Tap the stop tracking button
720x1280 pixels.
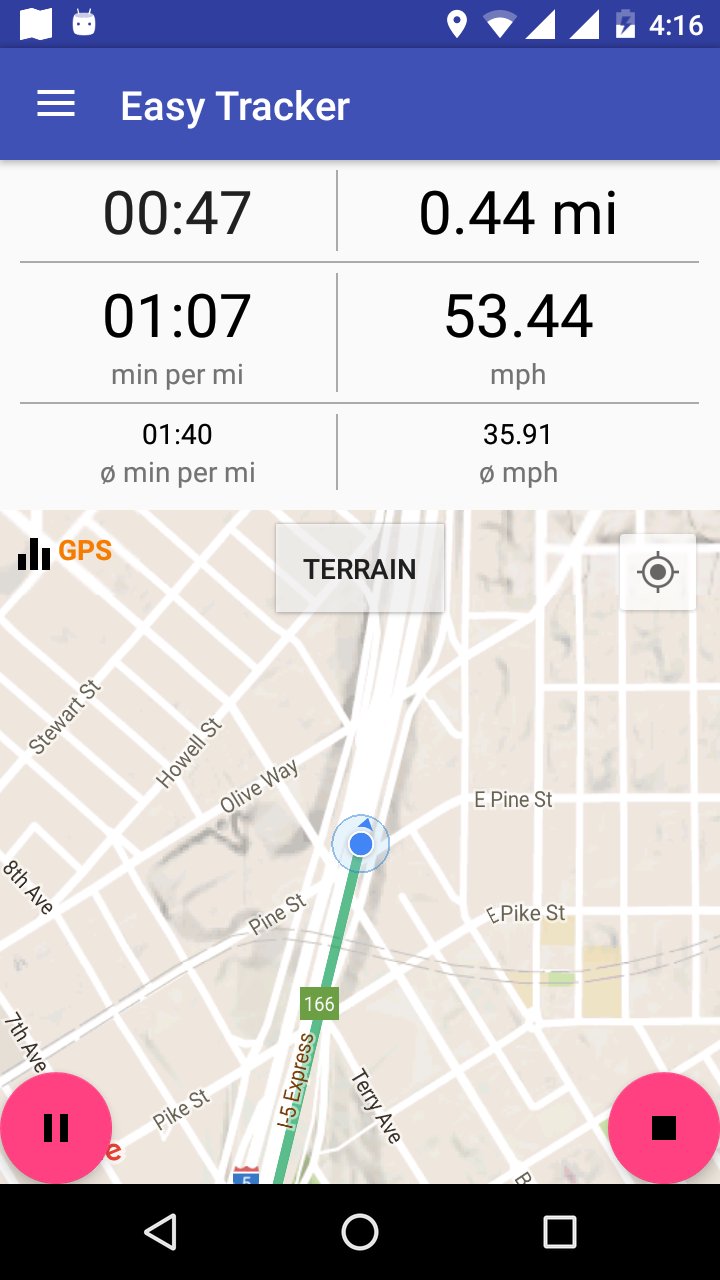(664, 1126)
